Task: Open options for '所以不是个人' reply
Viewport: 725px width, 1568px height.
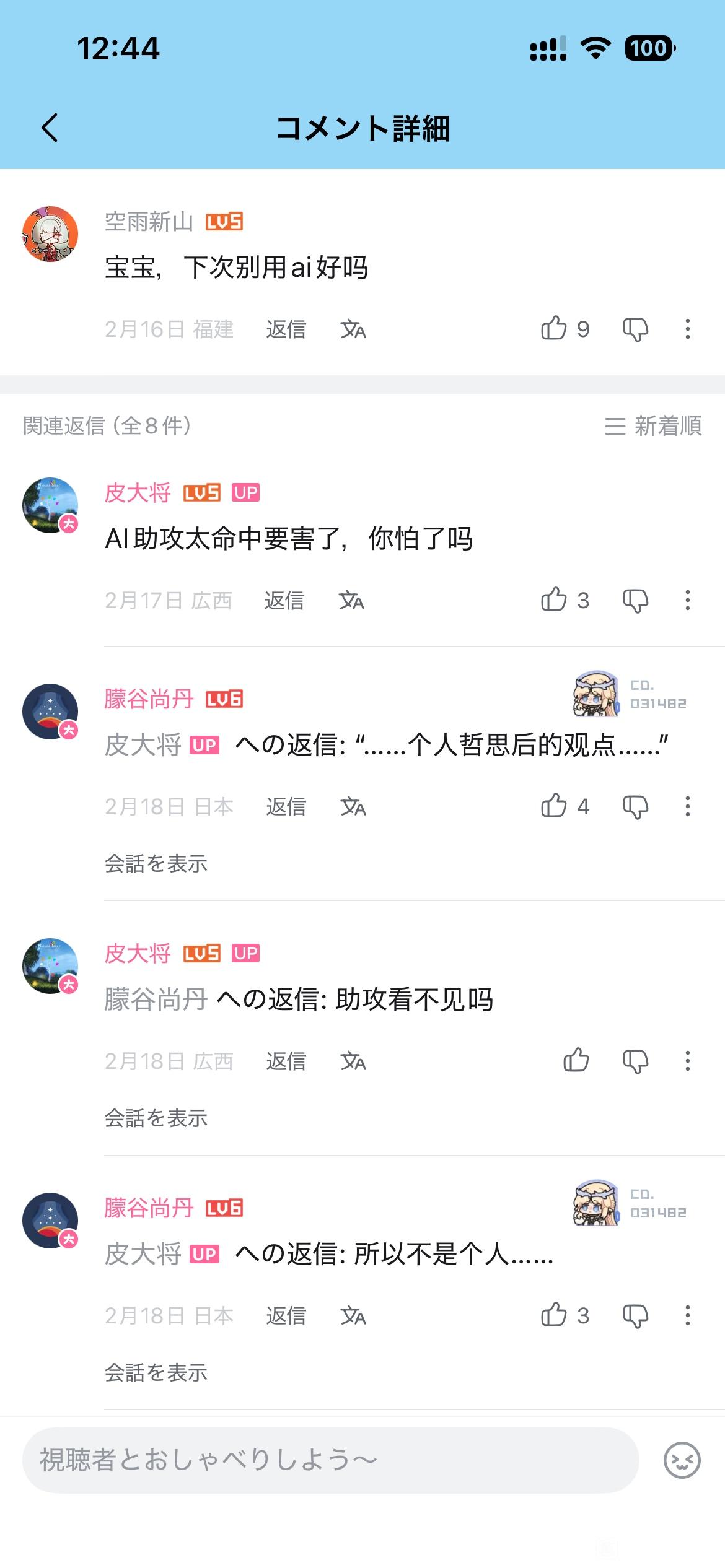Action: (687, 1315)
